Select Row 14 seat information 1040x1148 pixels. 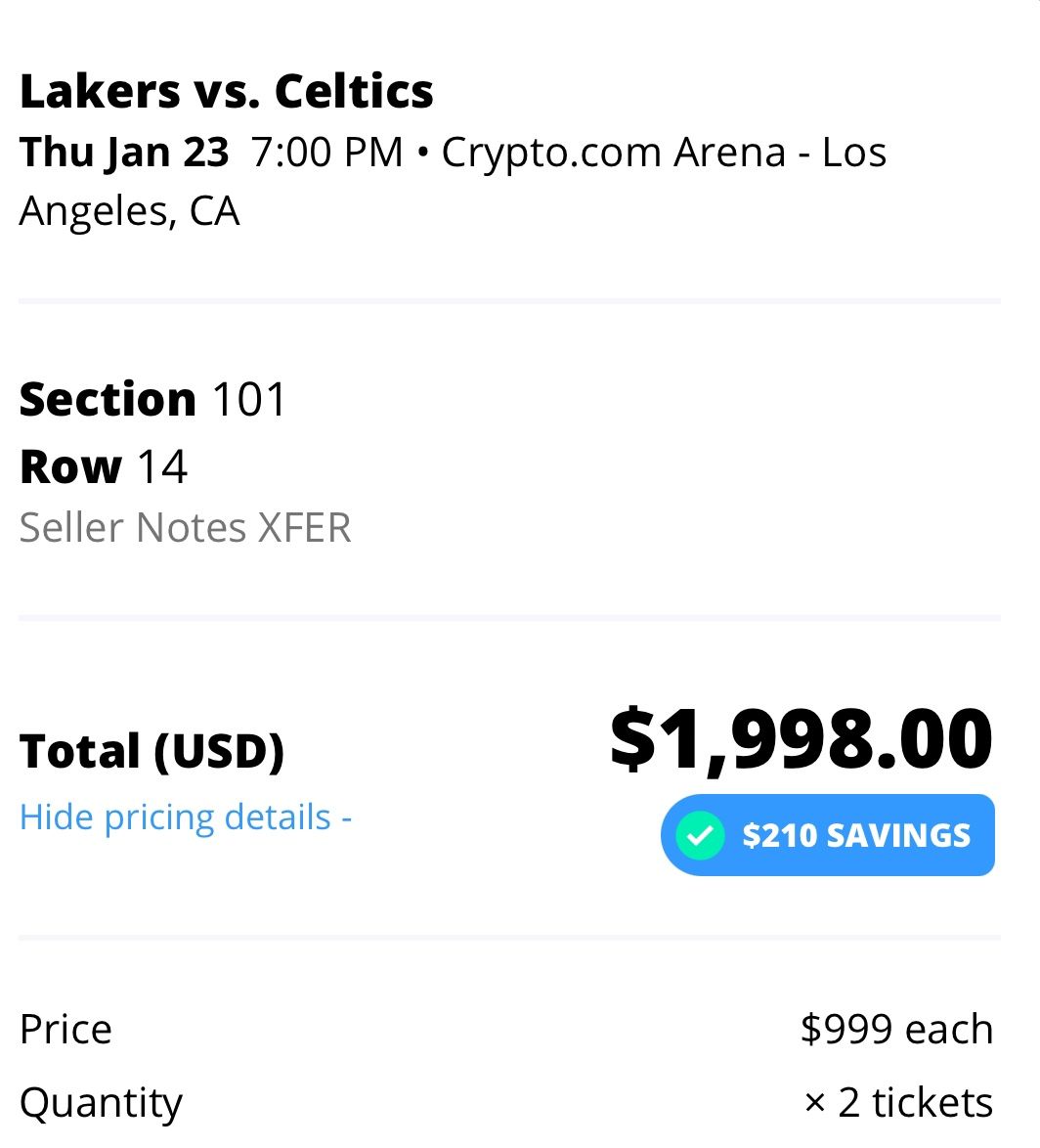104,466
